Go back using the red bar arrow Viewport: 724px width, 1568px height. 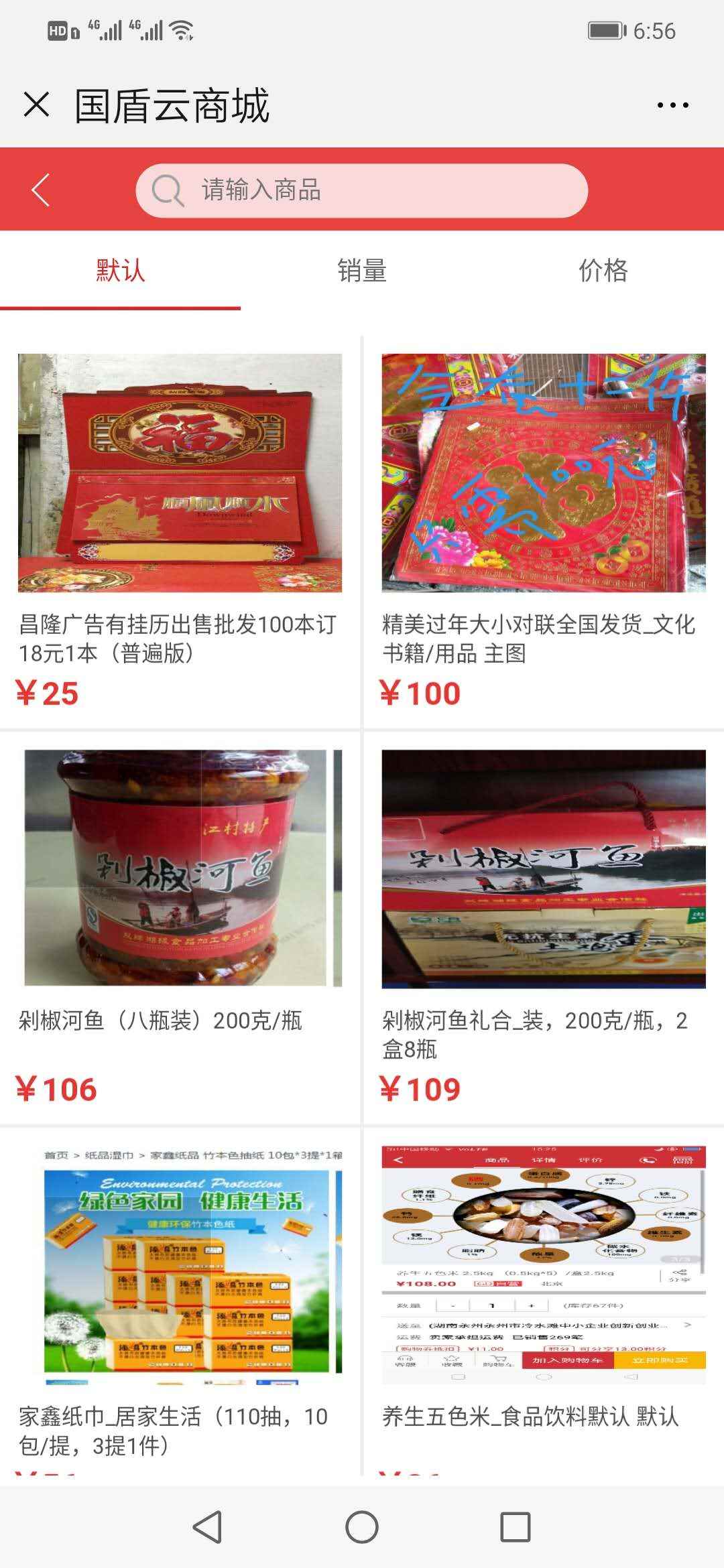point(42,190)
